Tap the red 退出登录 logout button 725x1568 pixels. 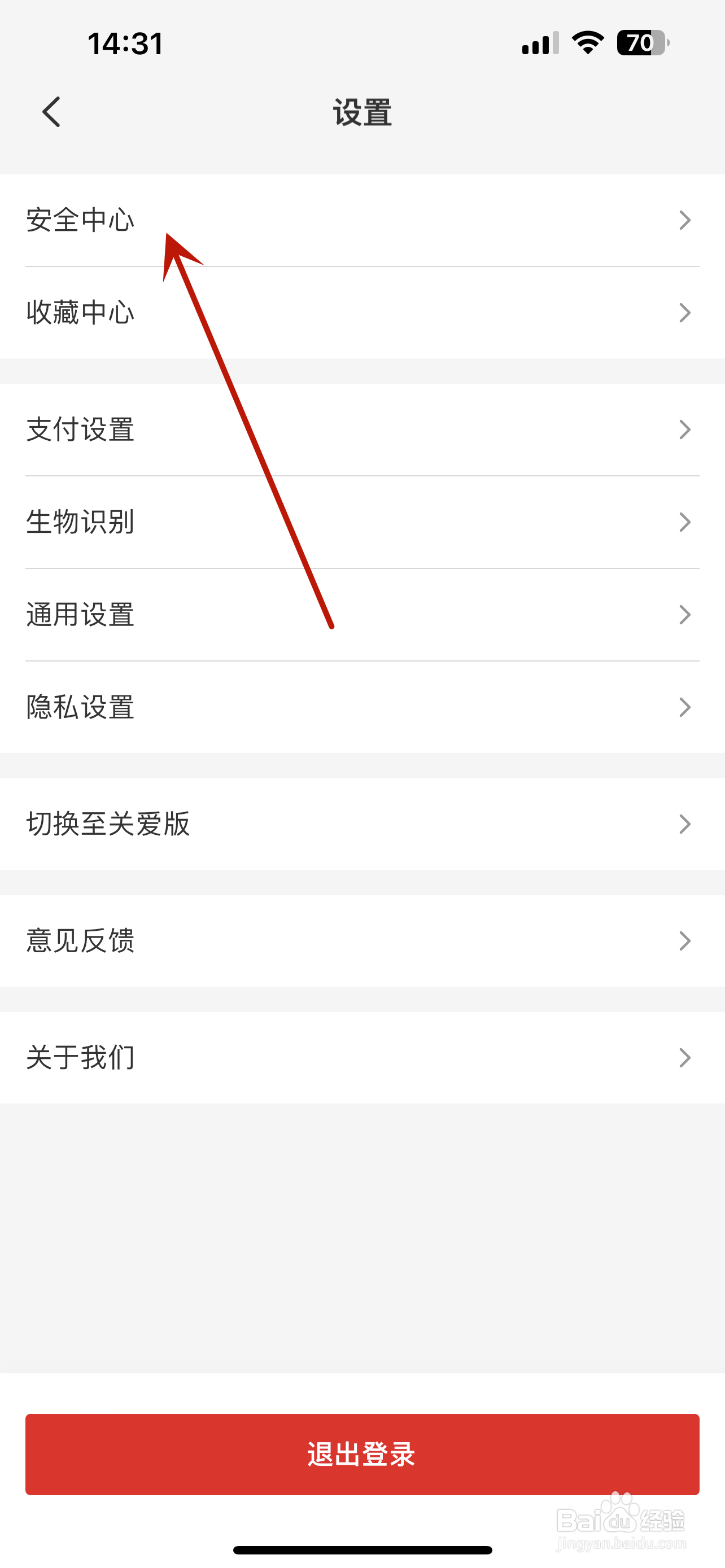click(x=362, y=1455)
